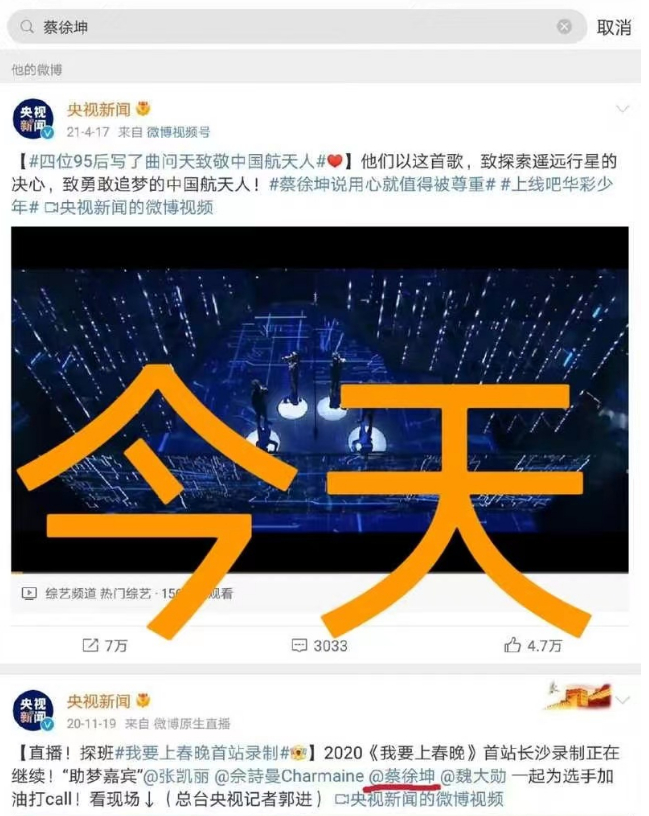Cancel the search with 取消
Screen dimensions: 649x816
pyautogui.click(x=614, y=27)
